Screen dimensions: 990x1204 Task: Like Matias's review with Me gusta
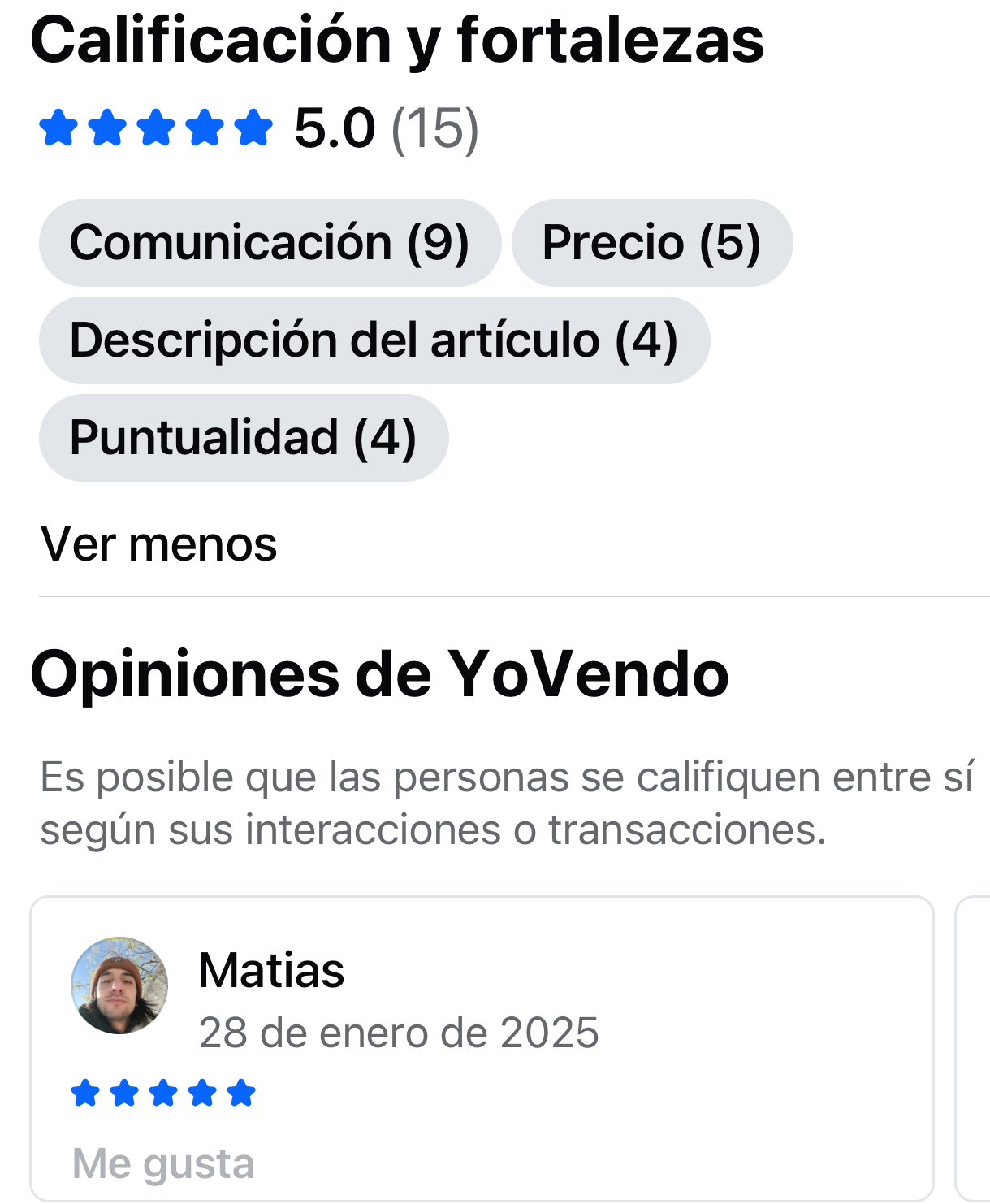(x=163, y=1163)
